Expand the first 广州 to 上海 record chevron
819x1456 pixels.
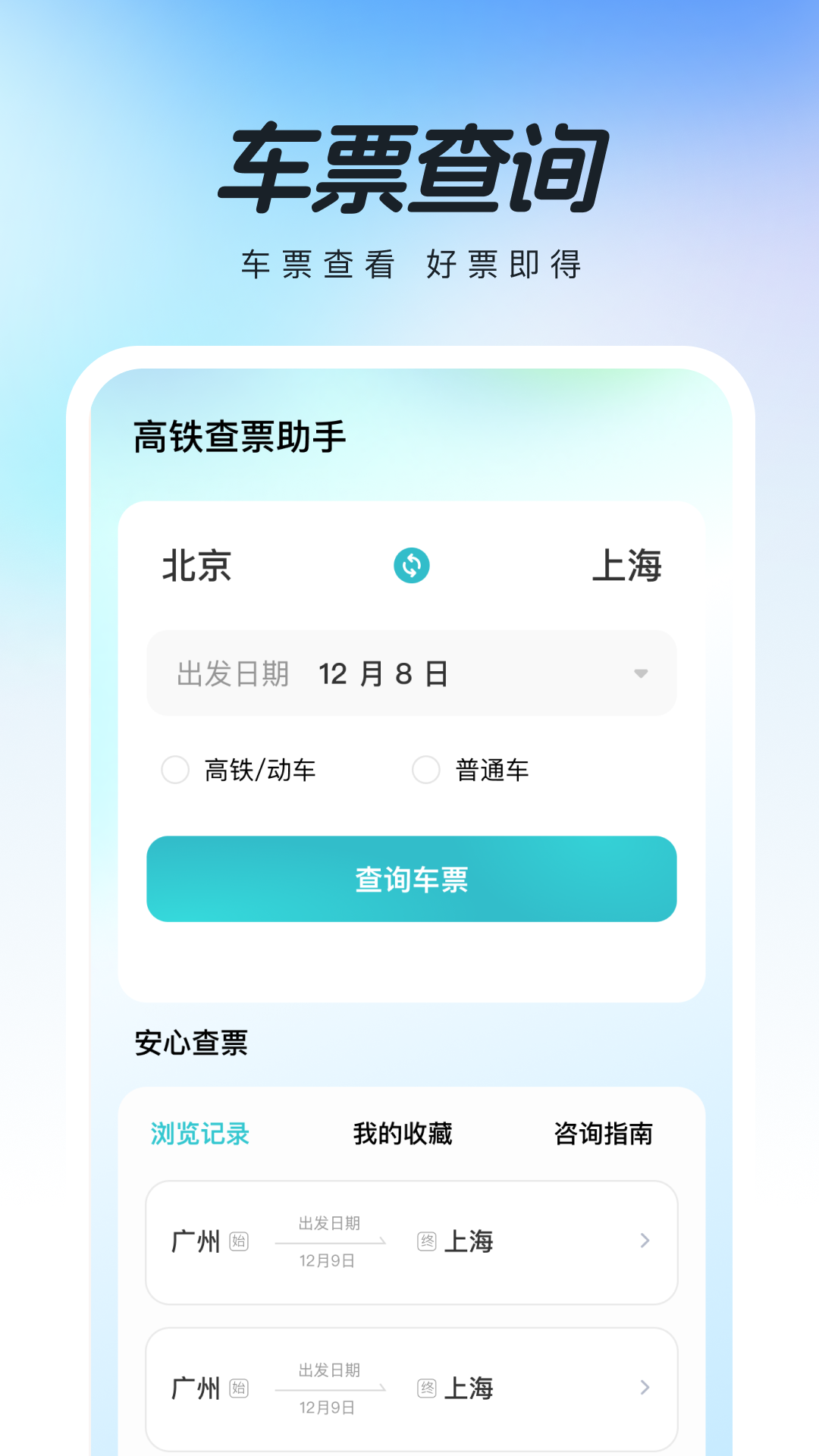645,1241
